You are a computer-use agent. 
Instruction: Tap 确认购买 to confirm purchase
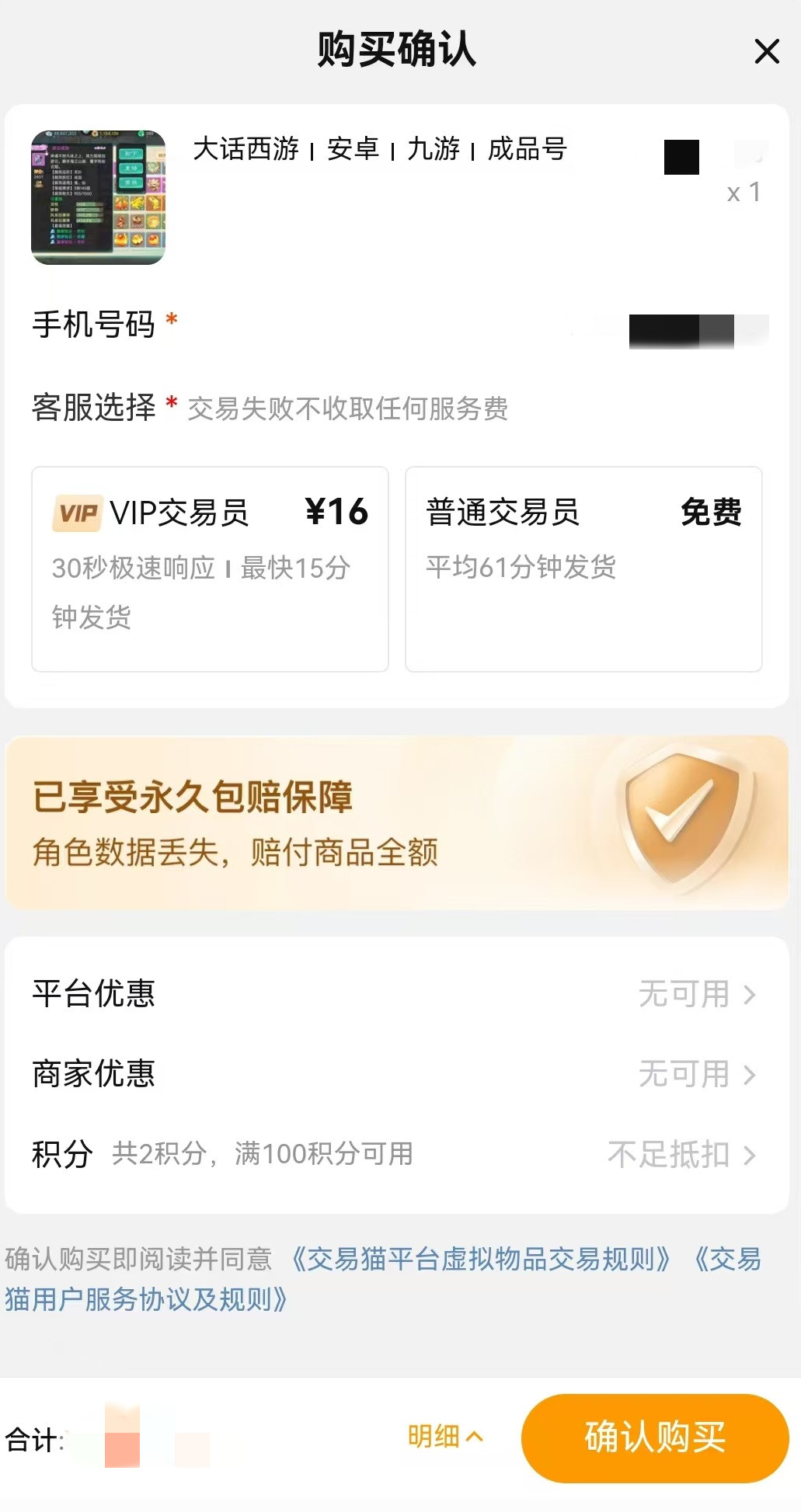[x=654, y=1437]
